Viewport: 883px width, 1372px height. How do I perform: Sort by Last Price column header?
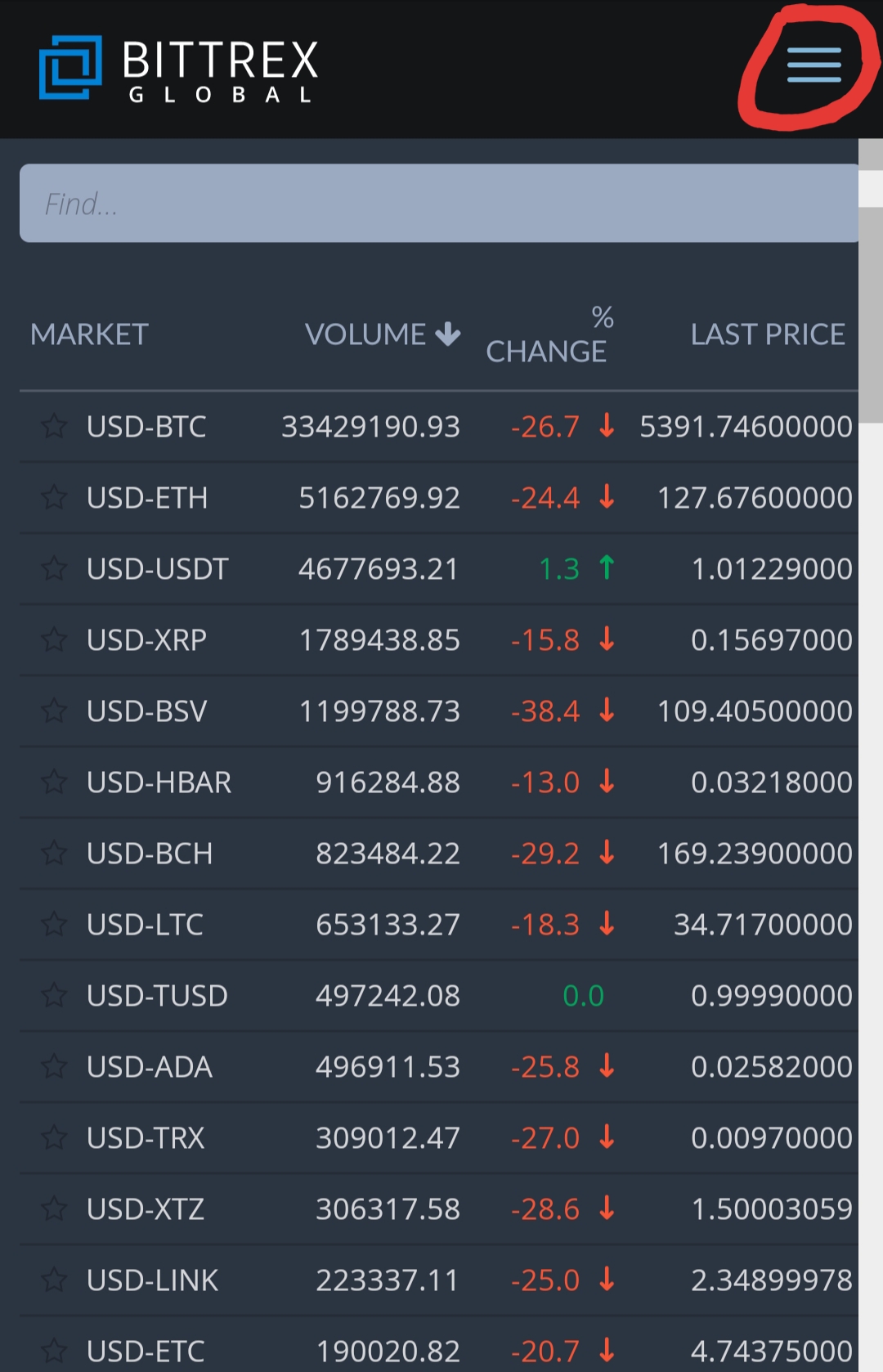coord(767,334)
